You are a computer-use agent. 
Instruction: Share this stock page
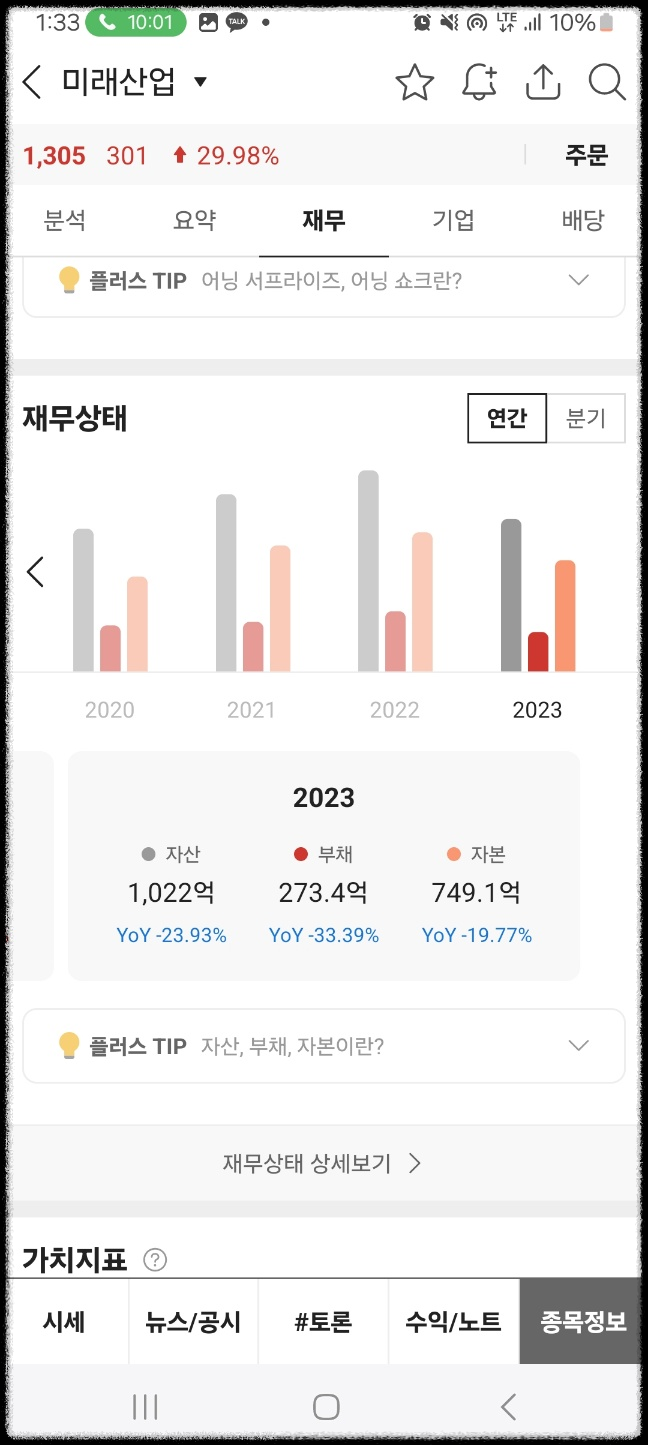[543, 83]
